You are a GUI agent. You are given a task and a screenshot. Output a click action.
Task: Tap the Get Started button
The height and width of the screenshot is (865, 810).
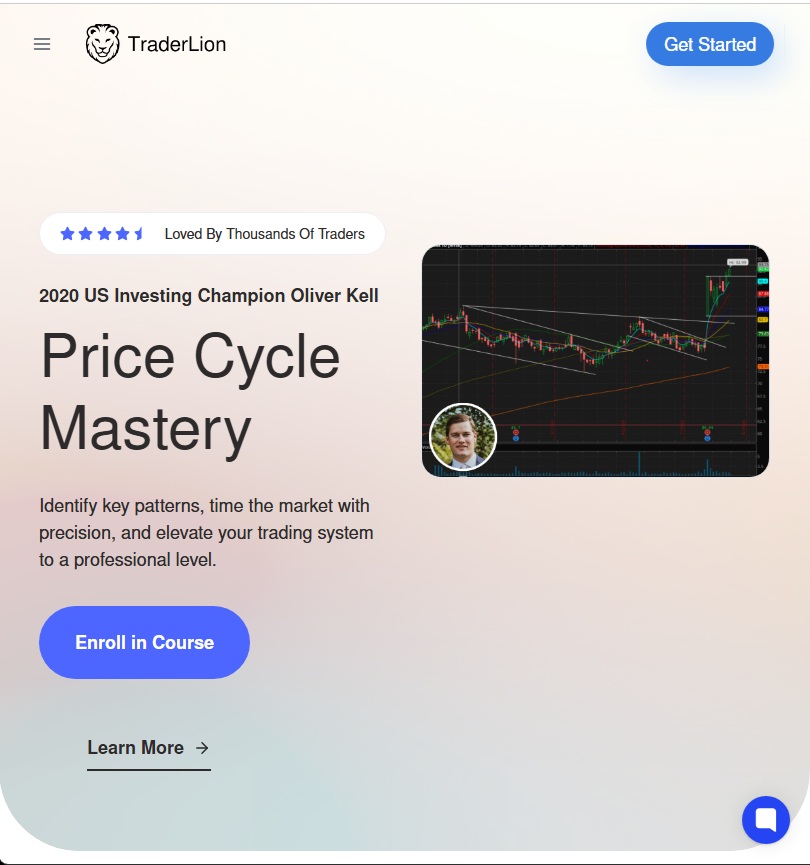click(709, 44)
